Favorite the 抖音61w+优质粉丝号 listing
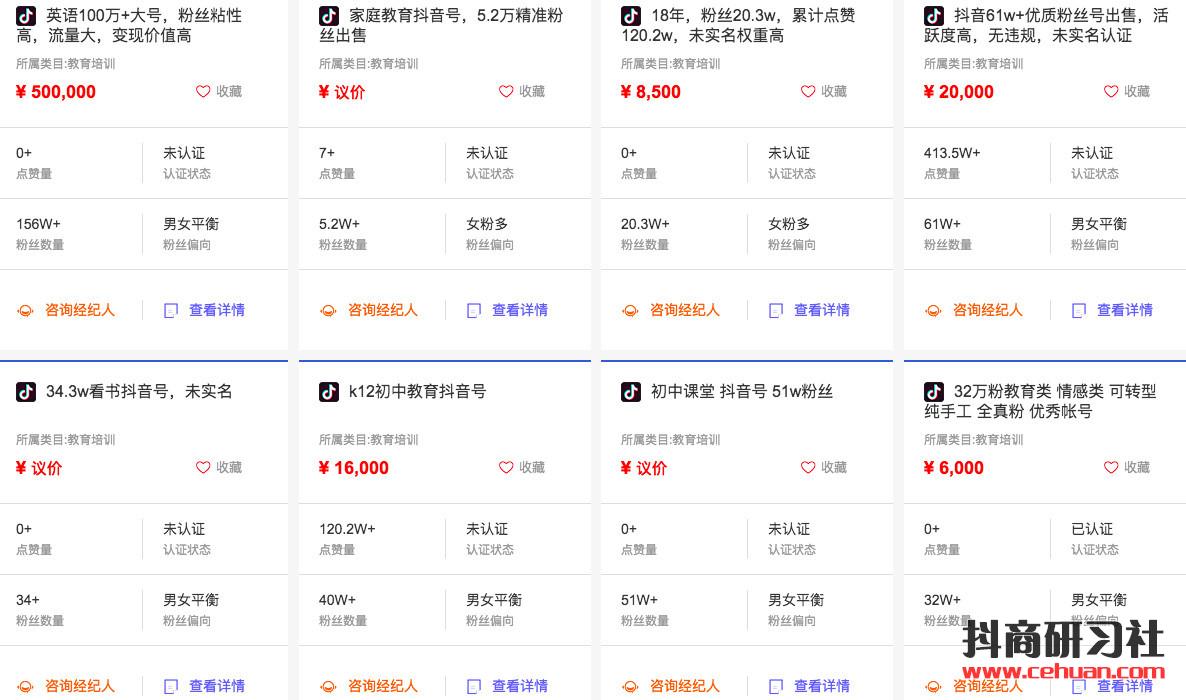 [x=1126, y=91]
